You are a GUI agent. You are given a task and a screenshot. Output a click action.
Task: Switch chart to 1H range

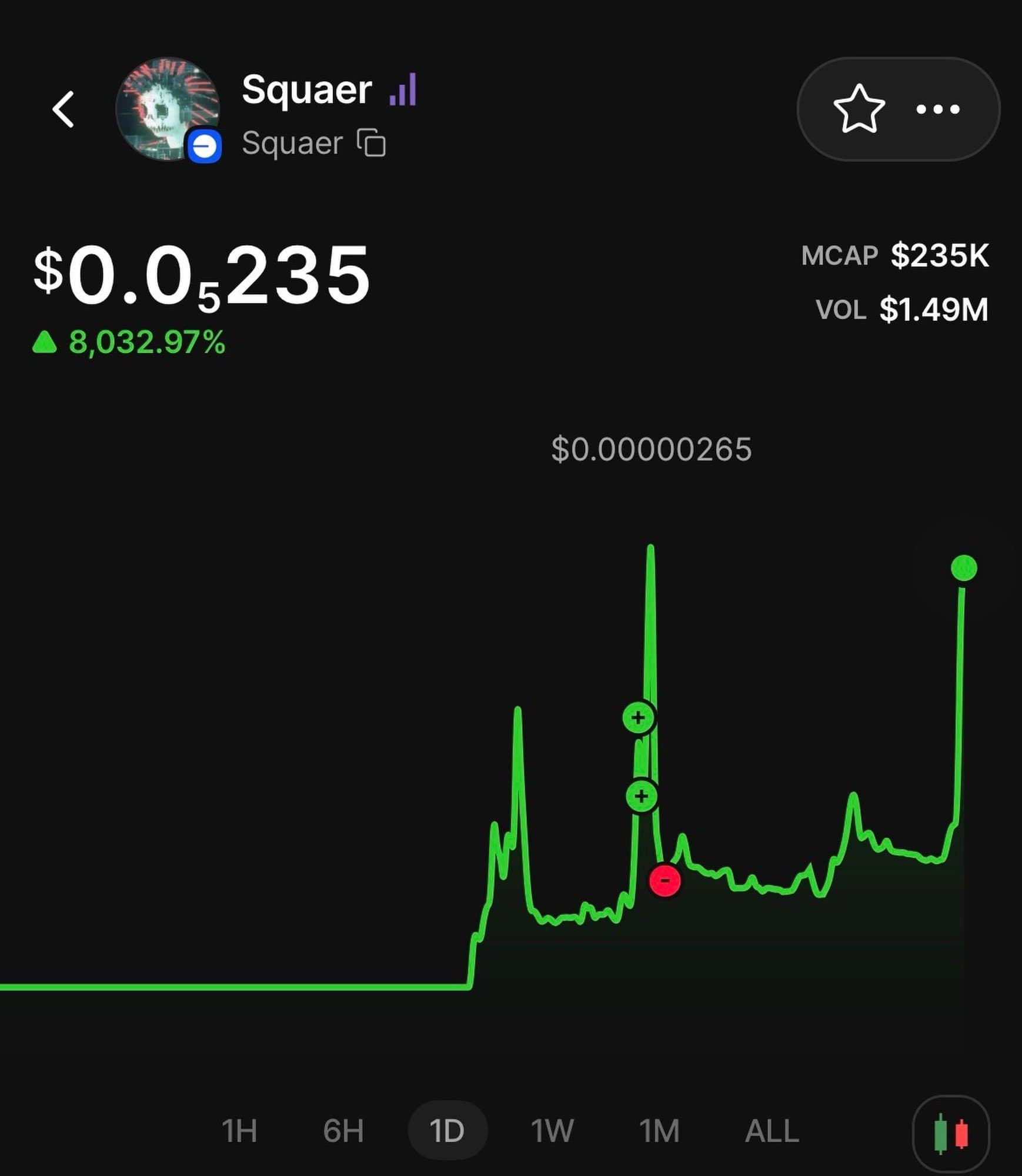[239, 1131]
